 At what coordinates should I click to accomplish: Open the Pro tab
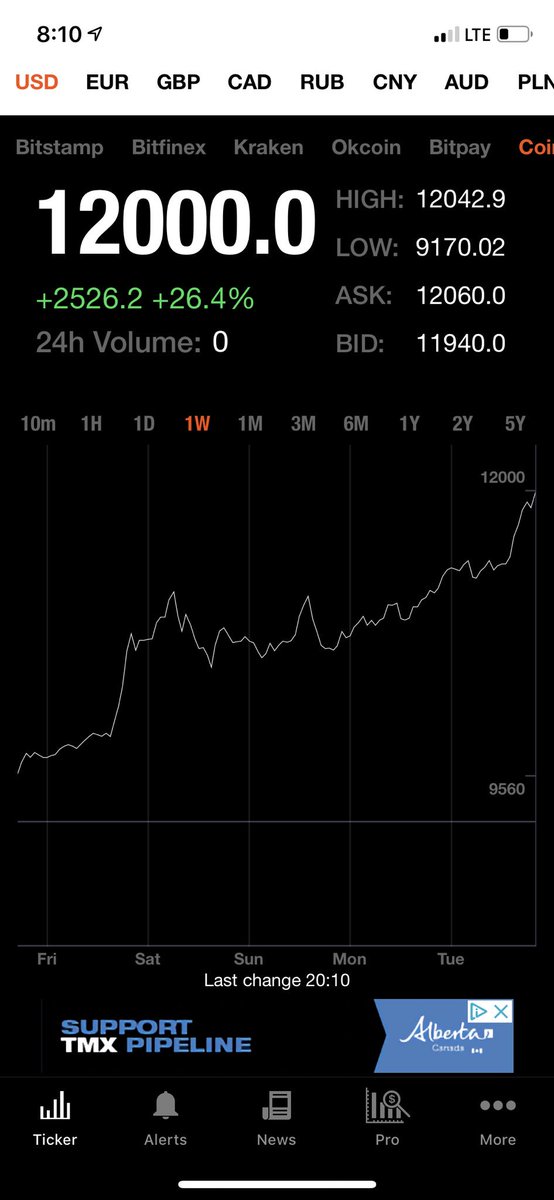(387, 1118)
